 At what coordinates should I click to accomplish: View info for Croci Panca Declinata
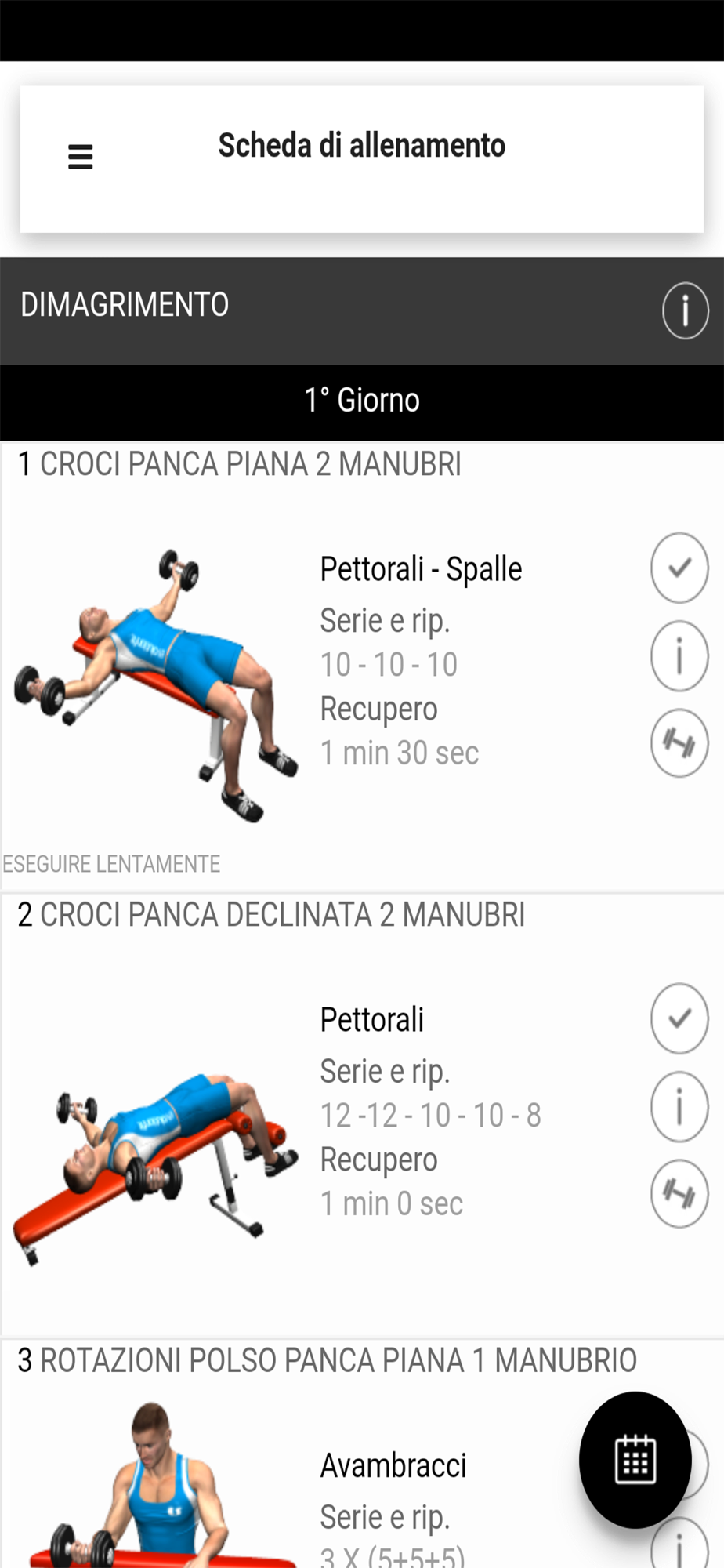[x=679, y=1107]
